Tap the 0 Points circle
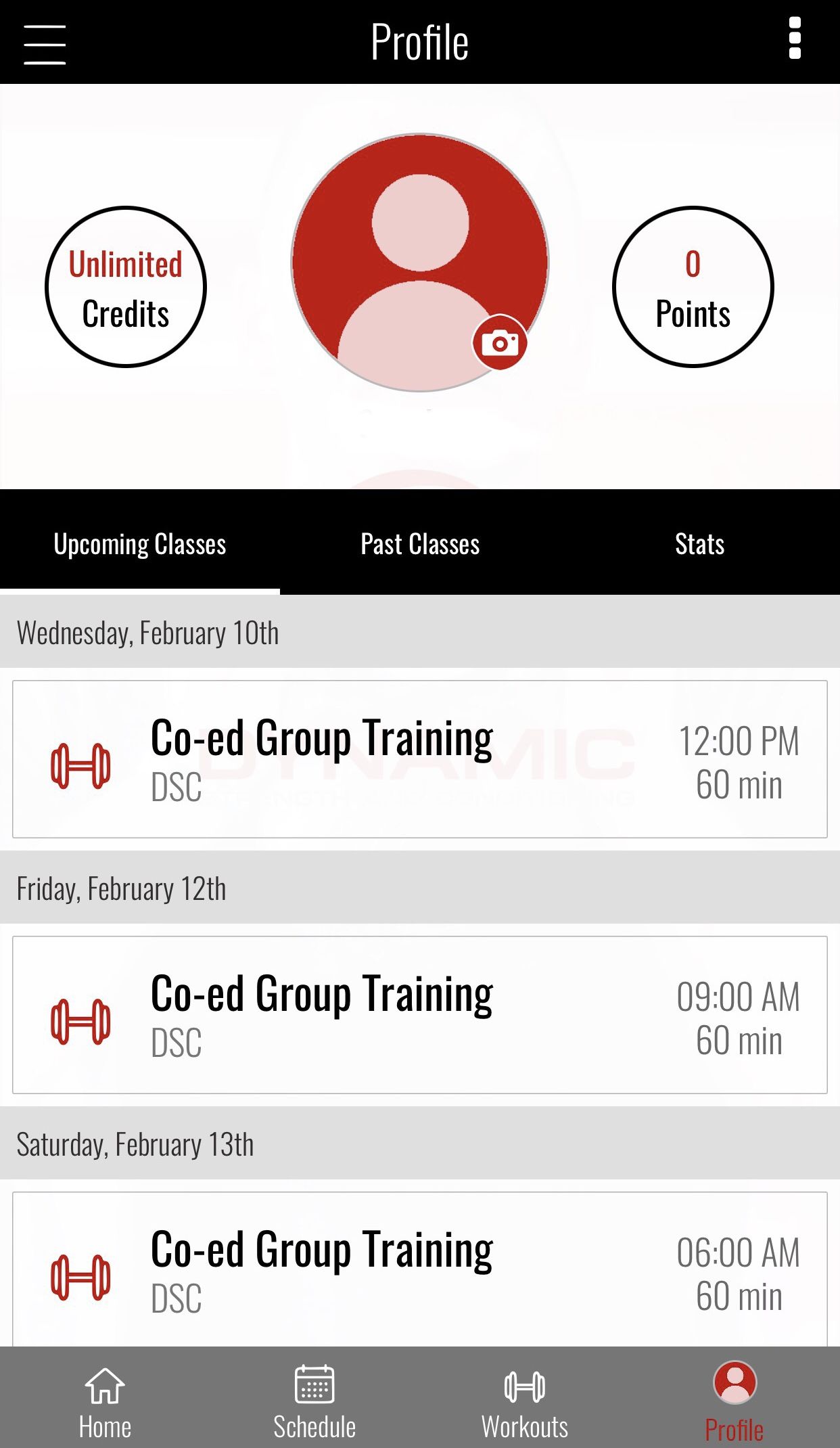 pos(693,287)
